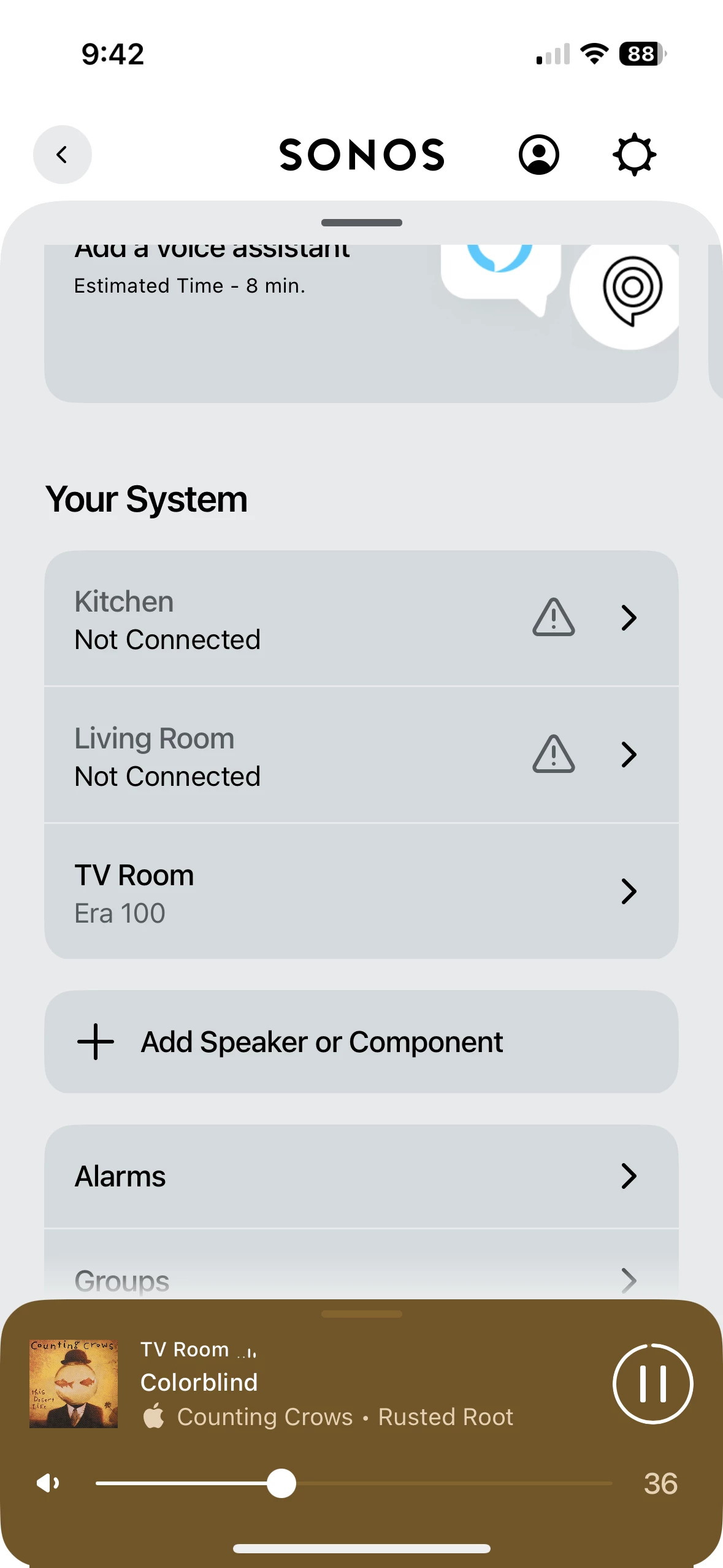Open the Colorblind album art thumbnail
Image resolution: width=723 pixels, height=1568 pixels.
click(x=74, y=1384)
